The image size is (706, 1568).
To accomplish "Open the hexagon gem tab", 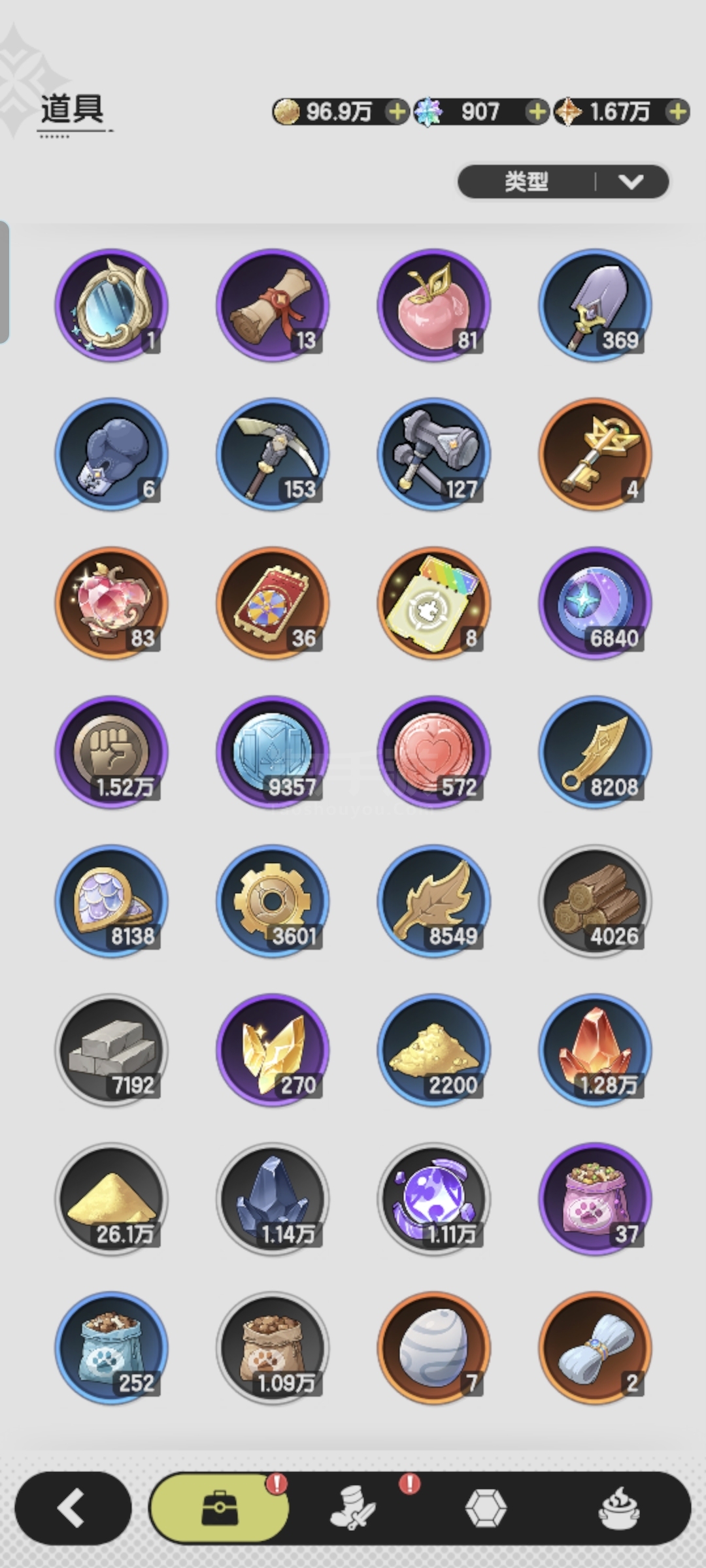I will (x=486, y=1508).
